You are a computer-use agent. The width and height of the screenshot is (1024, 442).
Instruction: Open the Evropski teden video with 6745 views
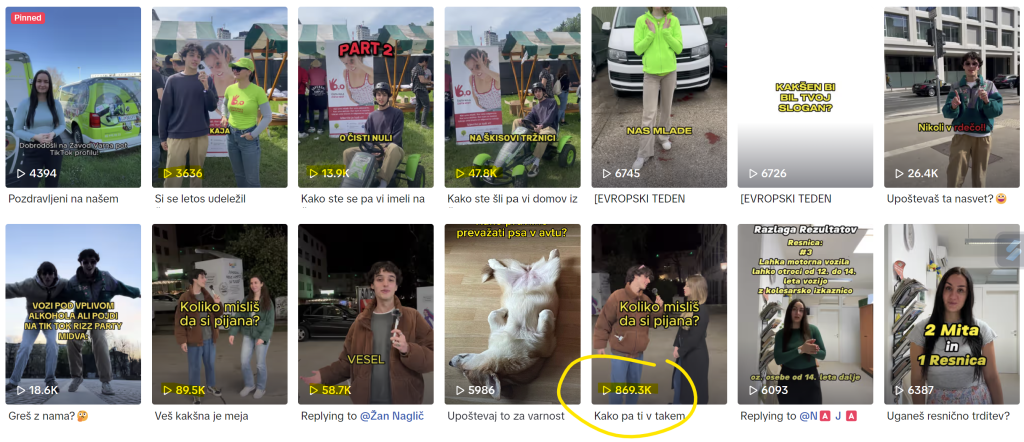[659, 97]
